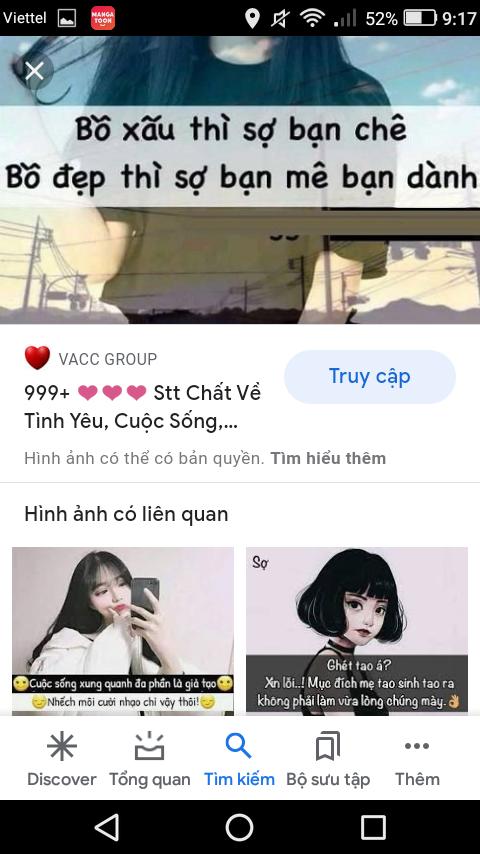Tap the system home button
The image size is (480, 854).
(x=240, y=827)
